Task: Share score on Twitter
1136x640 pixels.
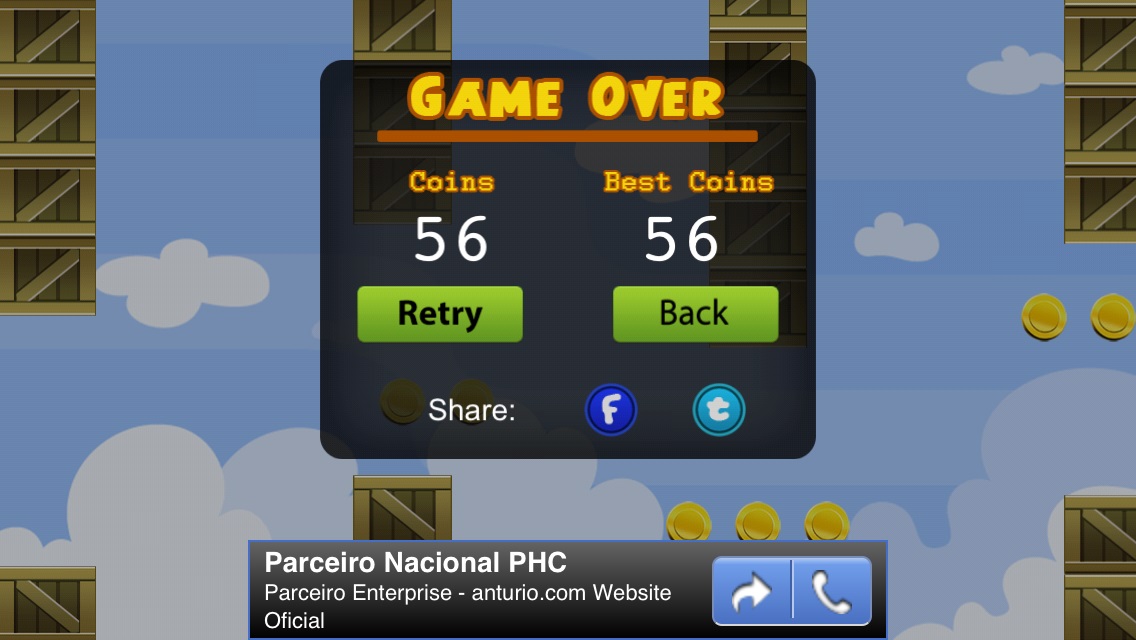Action: (719, 410)
